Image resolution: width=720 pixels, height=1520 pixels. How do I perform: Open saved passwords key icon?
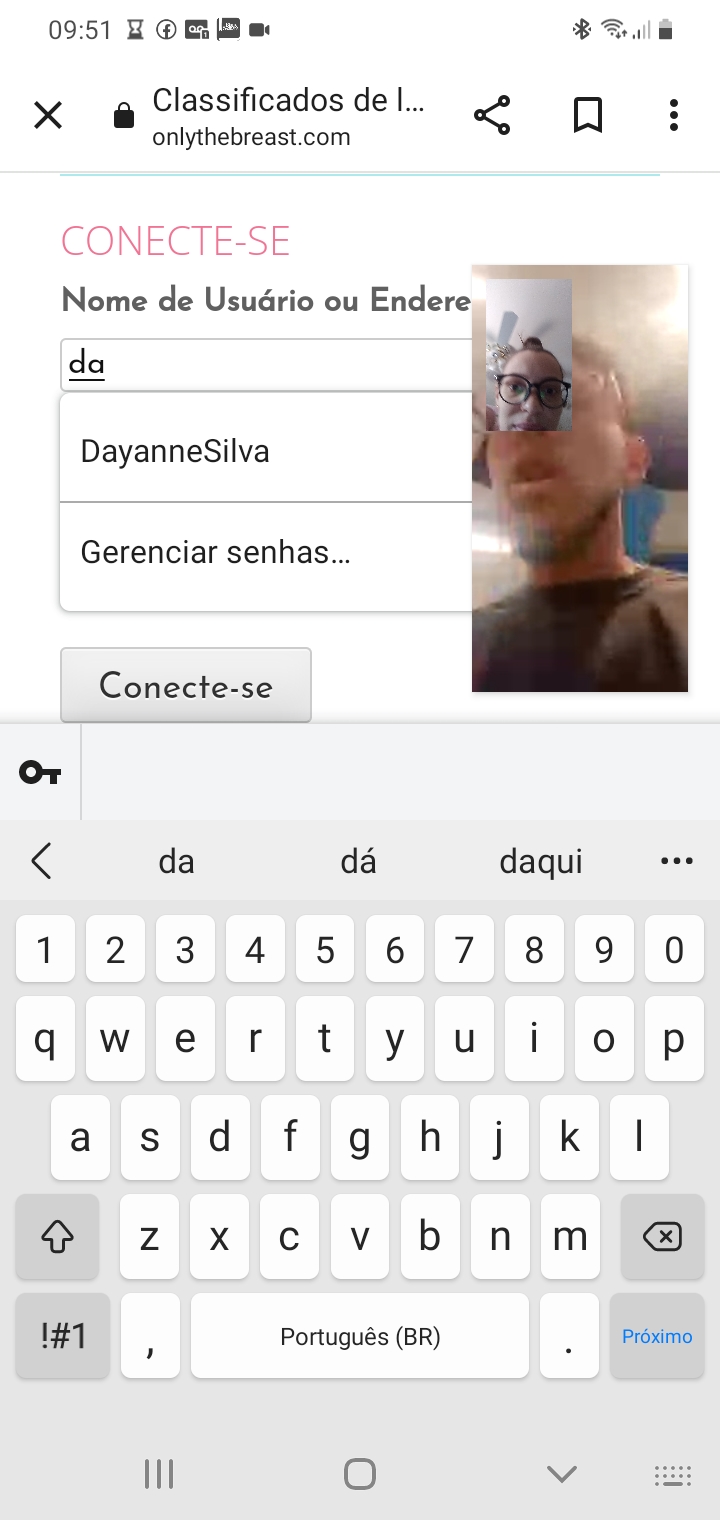coord(40,772)
